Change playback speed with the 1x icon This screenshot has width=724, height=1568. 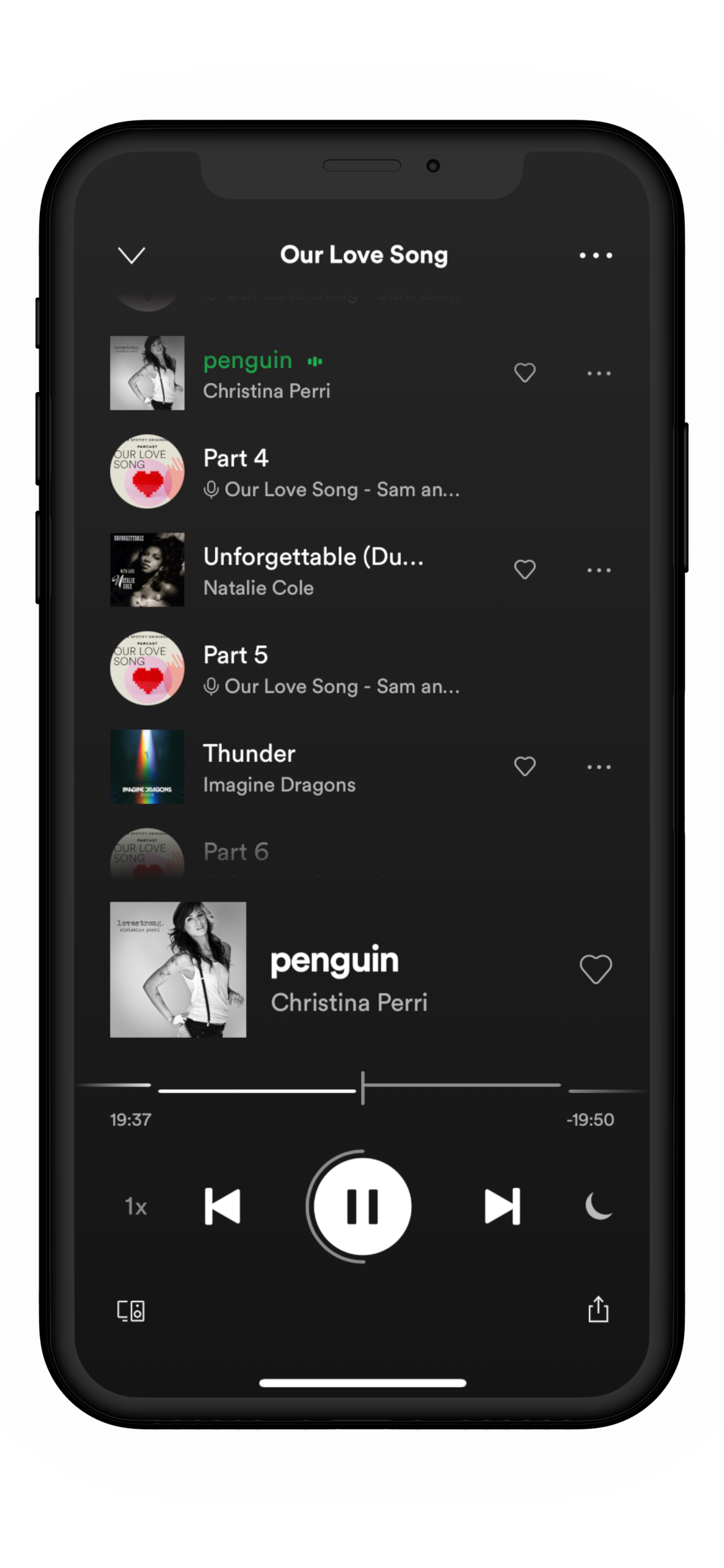point(136,1207)
